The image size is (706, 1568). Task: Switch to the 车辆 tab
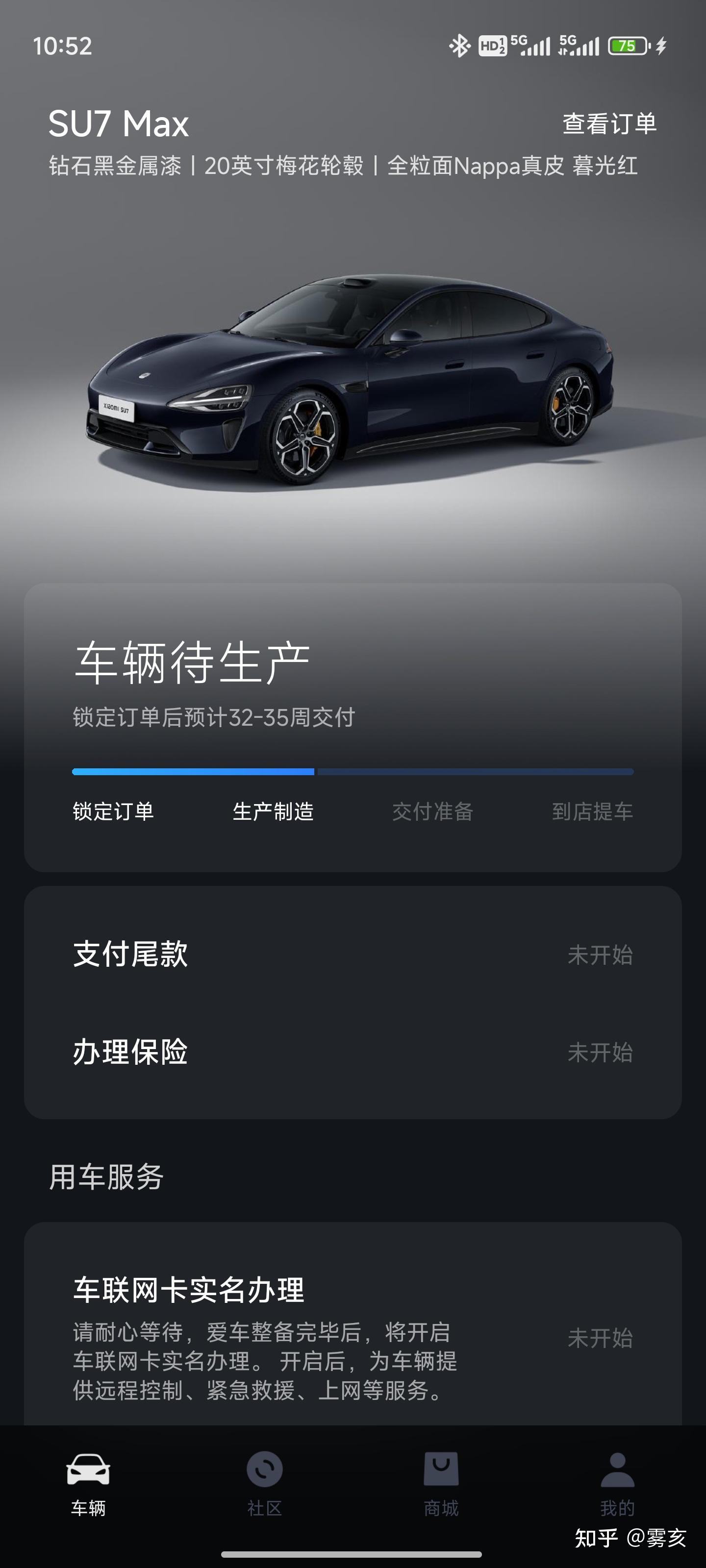coord(88,1484)
